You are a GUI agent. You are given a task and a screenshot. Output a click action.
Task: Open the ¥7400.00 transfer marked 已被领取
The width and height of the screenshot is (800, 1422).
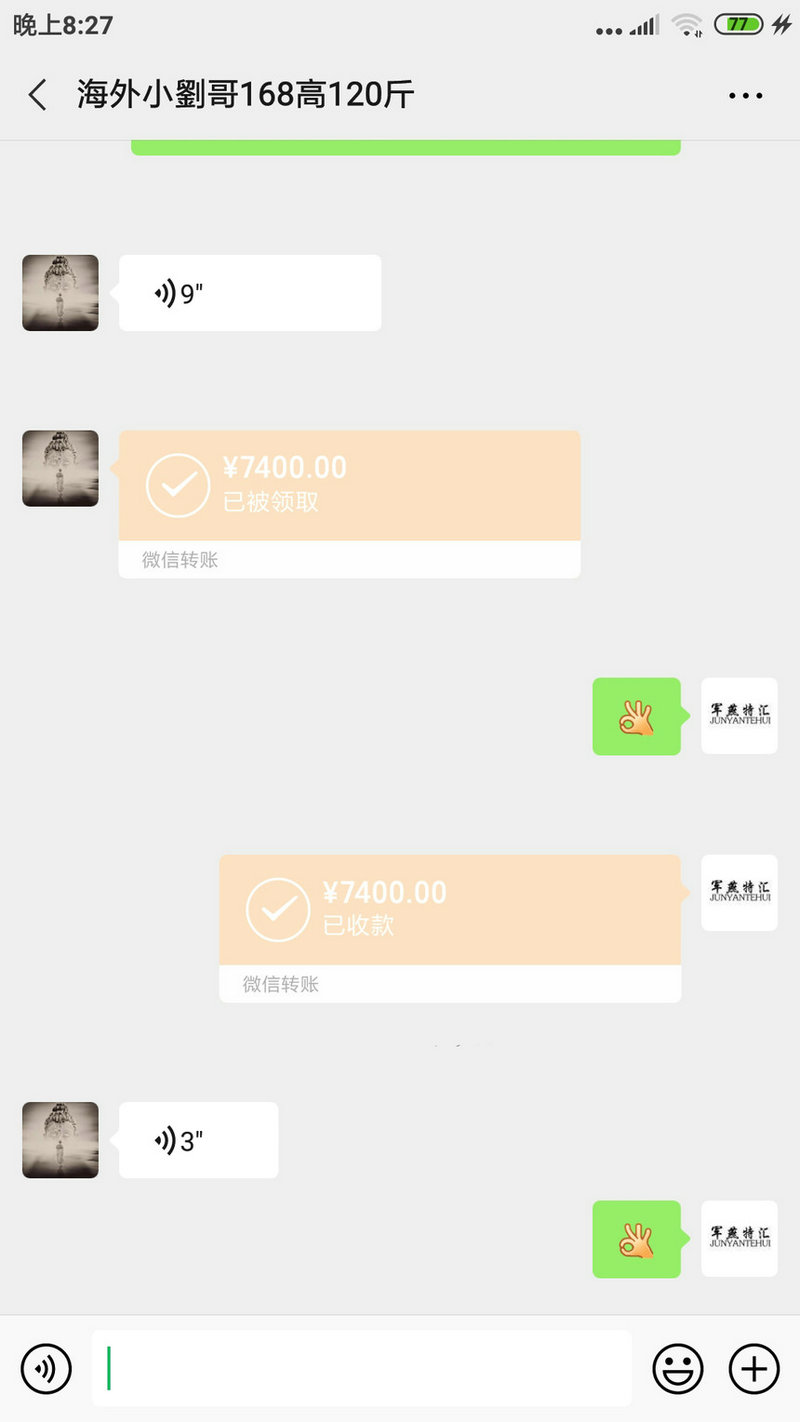[349, 487]
